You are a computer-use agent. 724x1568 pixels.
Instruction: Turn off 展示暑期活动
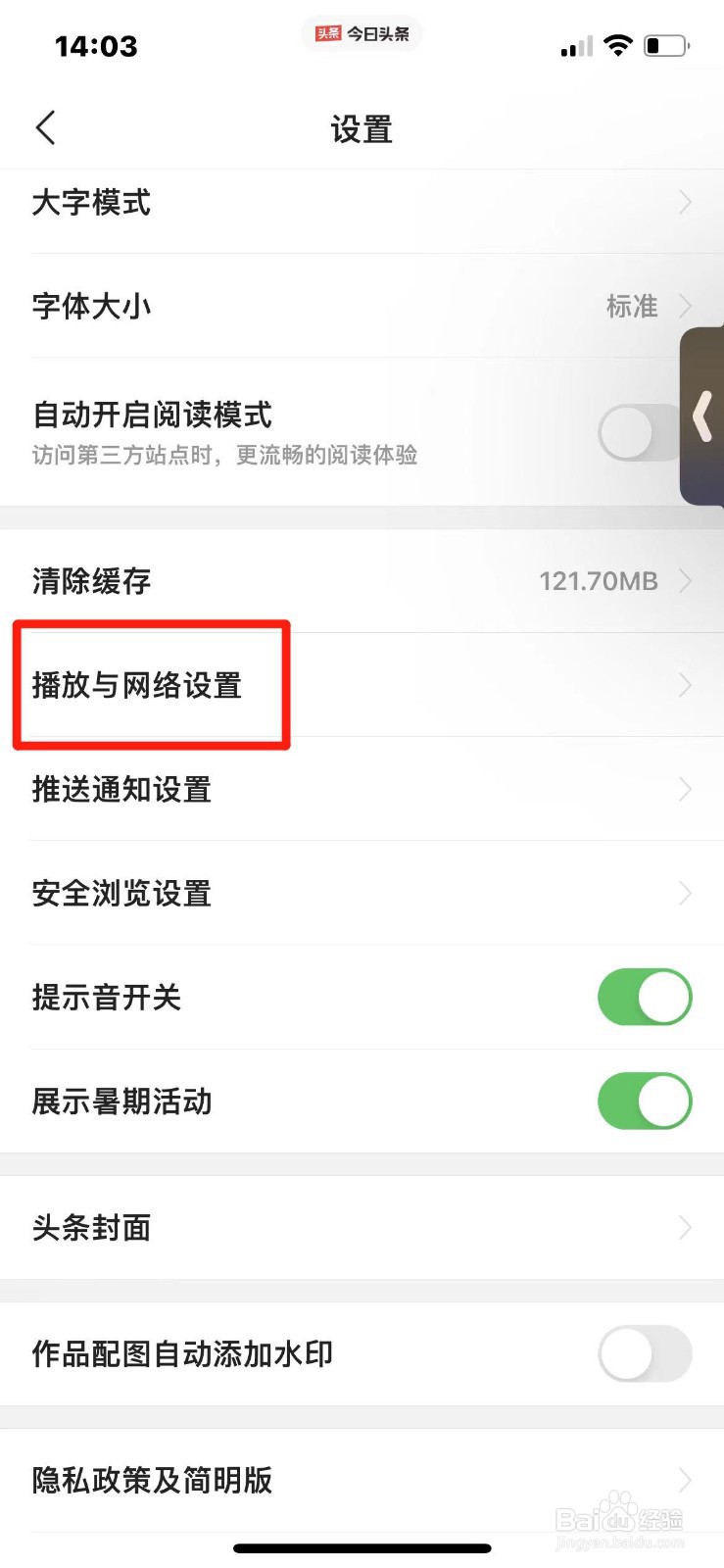[644, 1101]
